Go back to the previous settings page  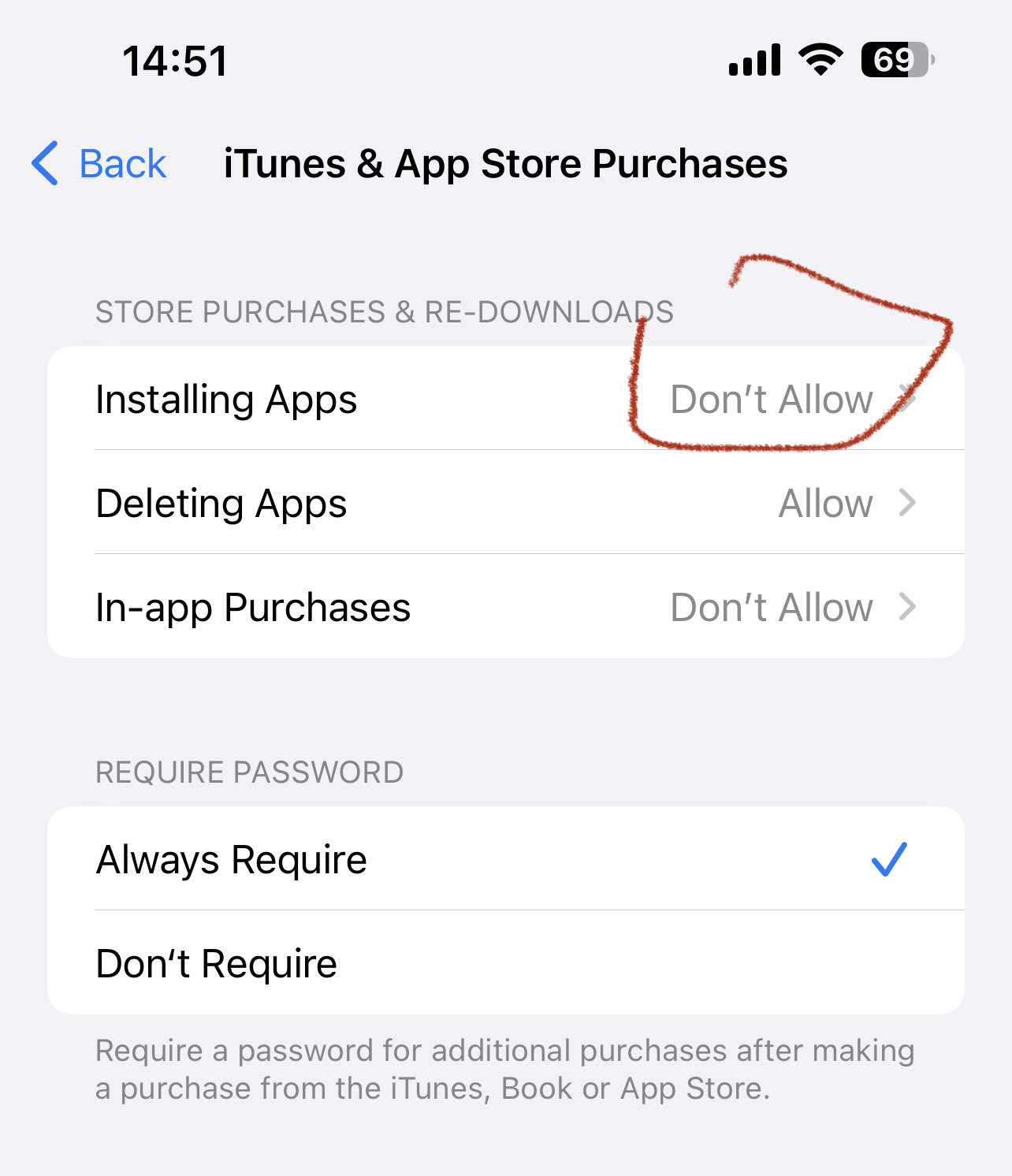pyautogui.click(x=100, y=164)
